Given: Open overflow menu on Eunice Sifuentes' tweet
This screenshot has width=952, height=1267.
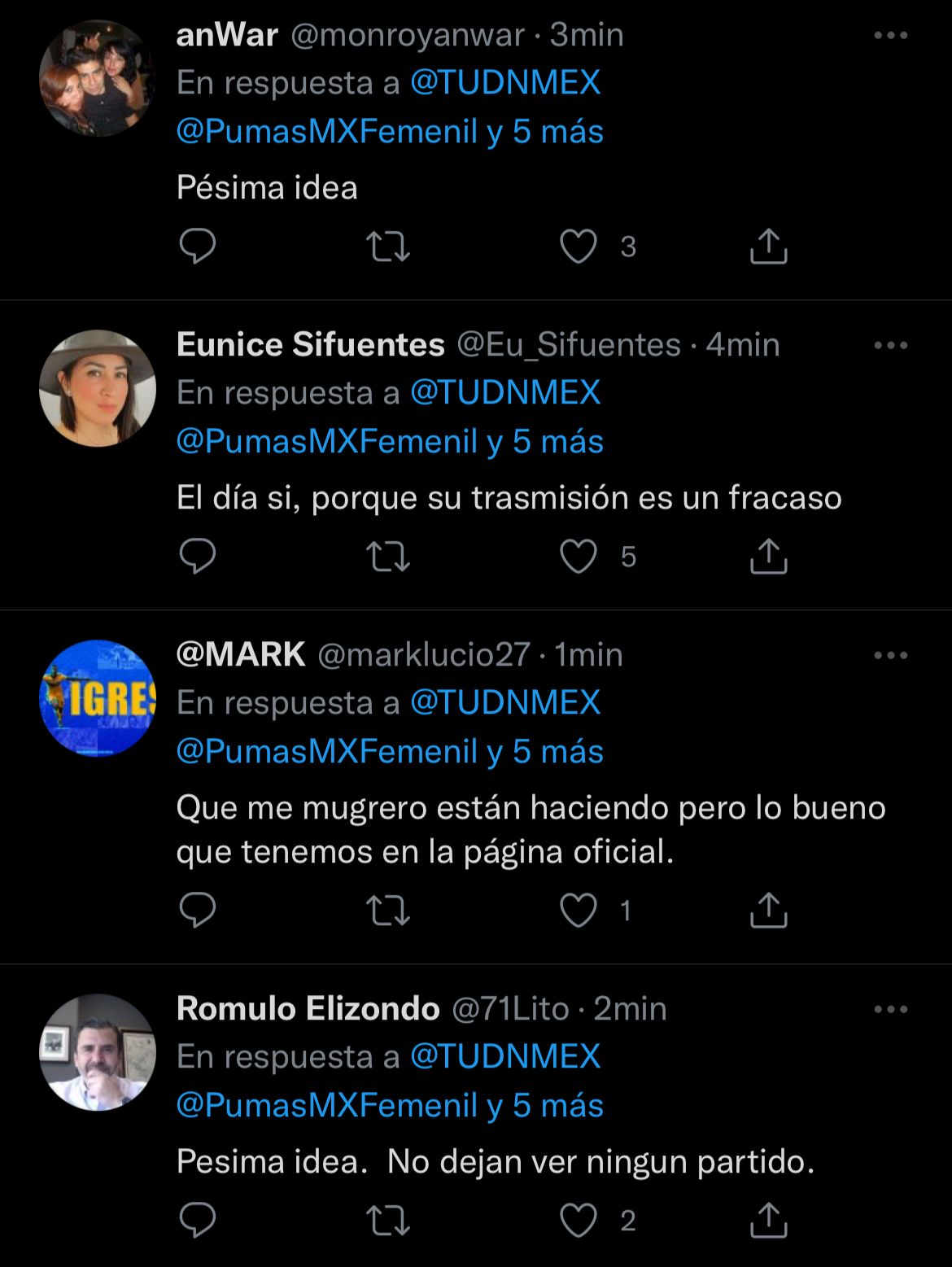Looking at the screenshot, I should tap(890, 346).
